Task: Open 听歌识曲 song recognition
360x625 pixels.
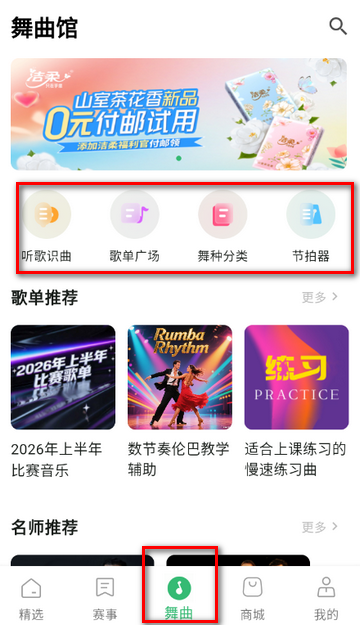Action: (46, 226)
